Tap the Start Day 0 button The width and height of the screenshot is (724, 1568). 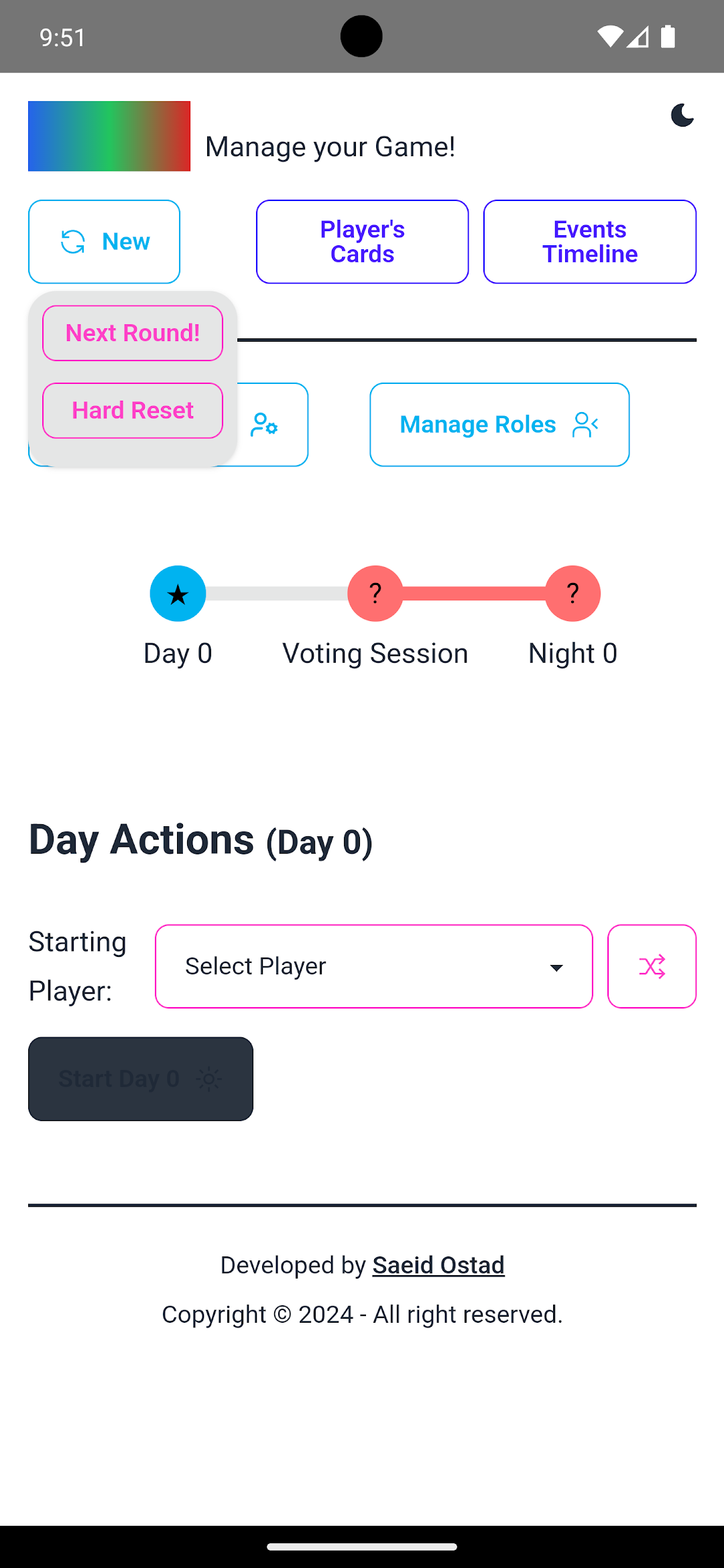coord(141,1079)
